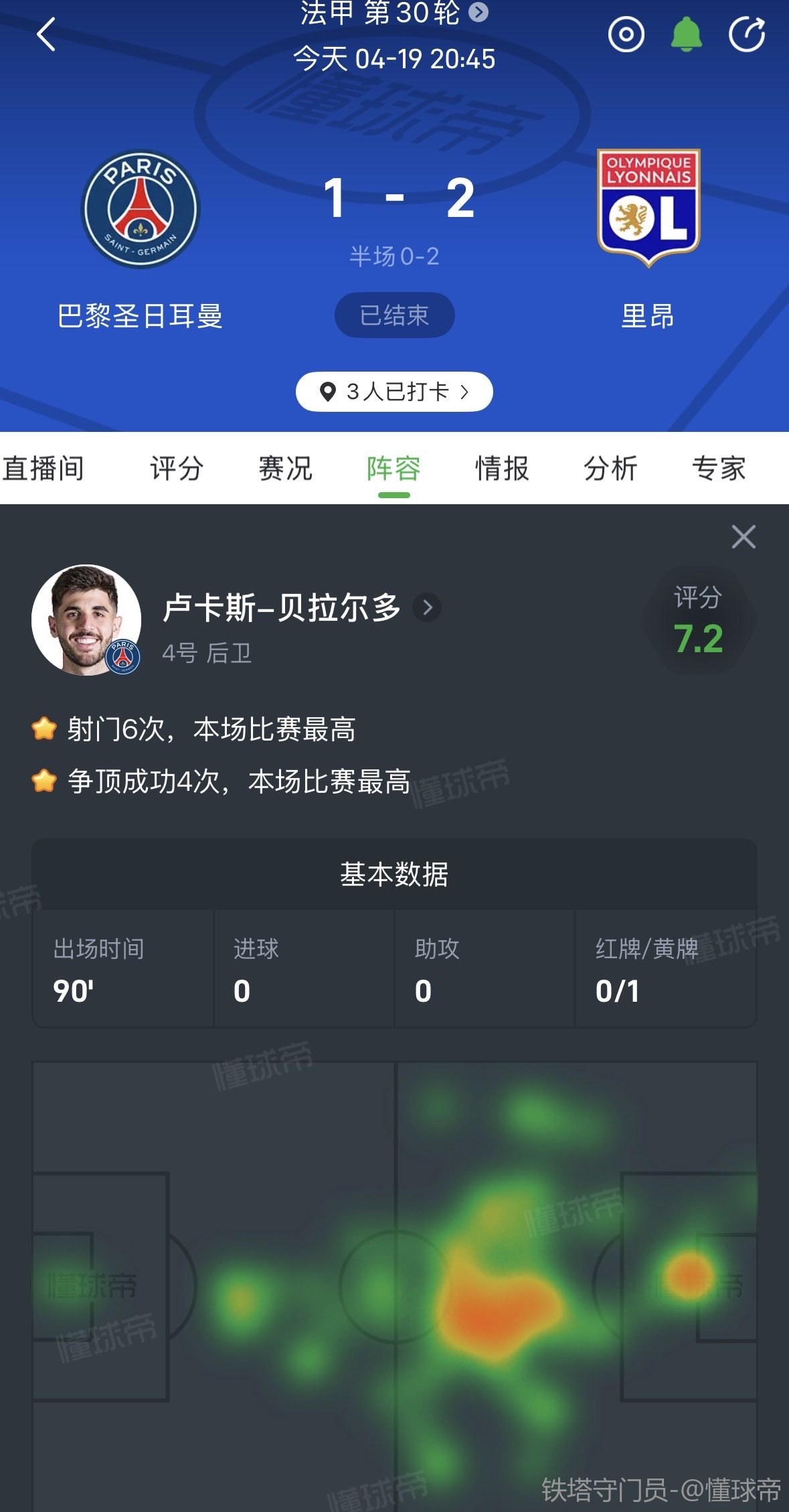The width and height of the screenshot is (789, 1512).
Task: View 卢卡斯-贝拉尔多's profile photo
Action: pyautogui.click(x=86, y=620)
